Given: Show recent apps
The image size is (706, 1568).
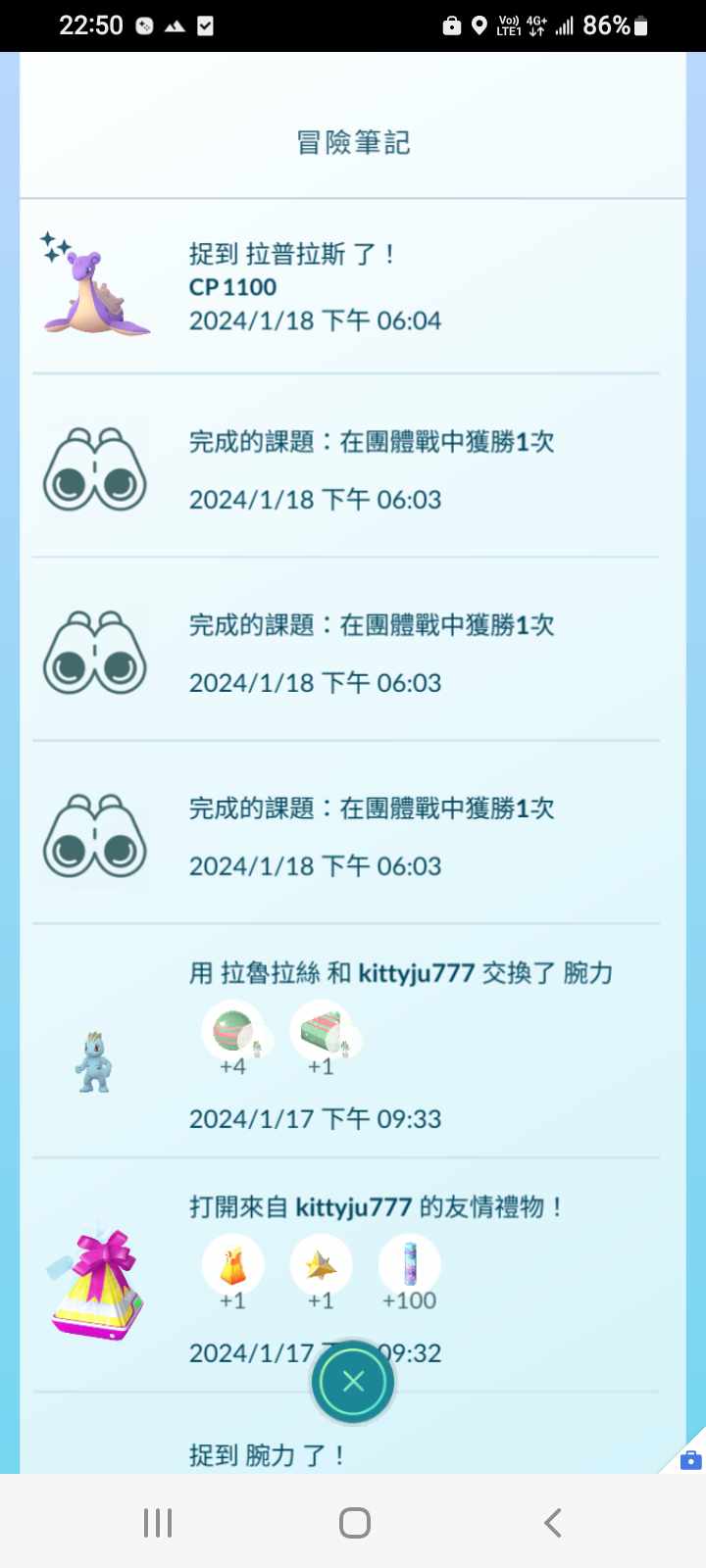Looking at the screenshot, I should [x=158, y=1522].
